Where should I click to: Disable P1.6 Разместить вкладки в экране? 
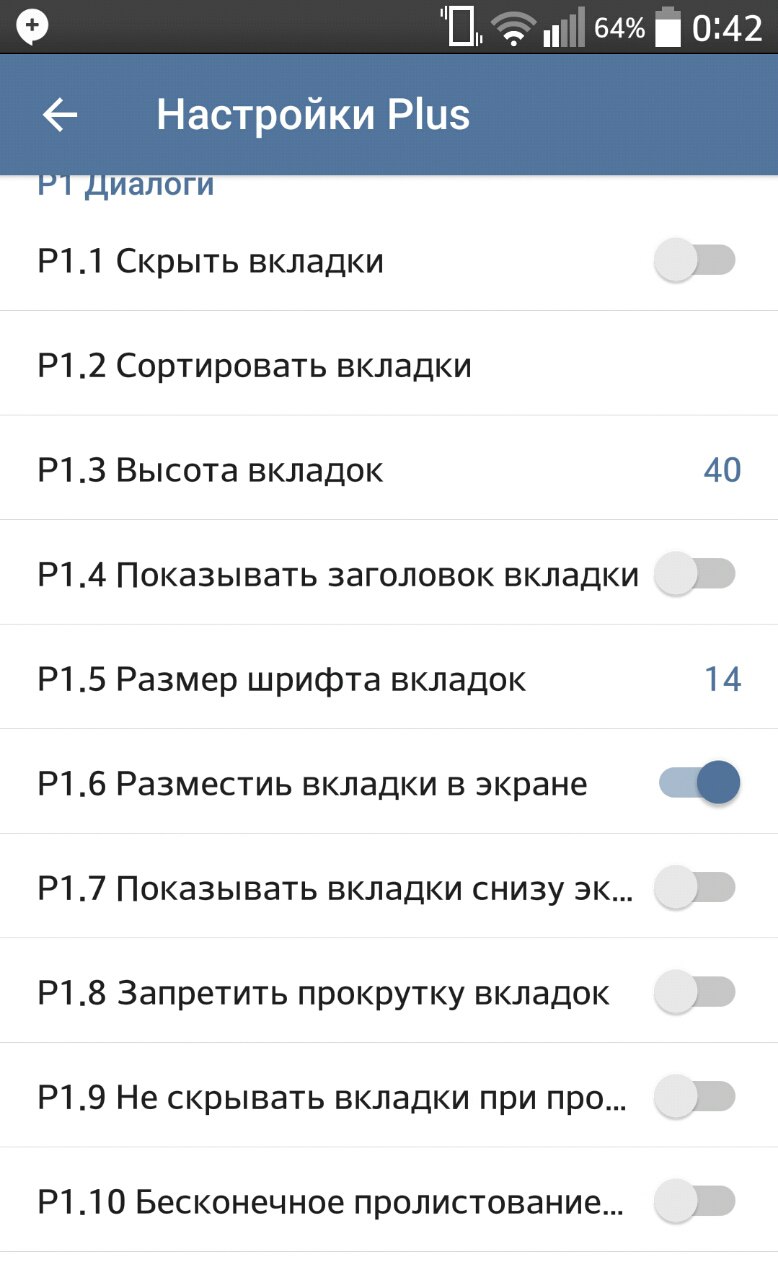(x=699, y=783)
